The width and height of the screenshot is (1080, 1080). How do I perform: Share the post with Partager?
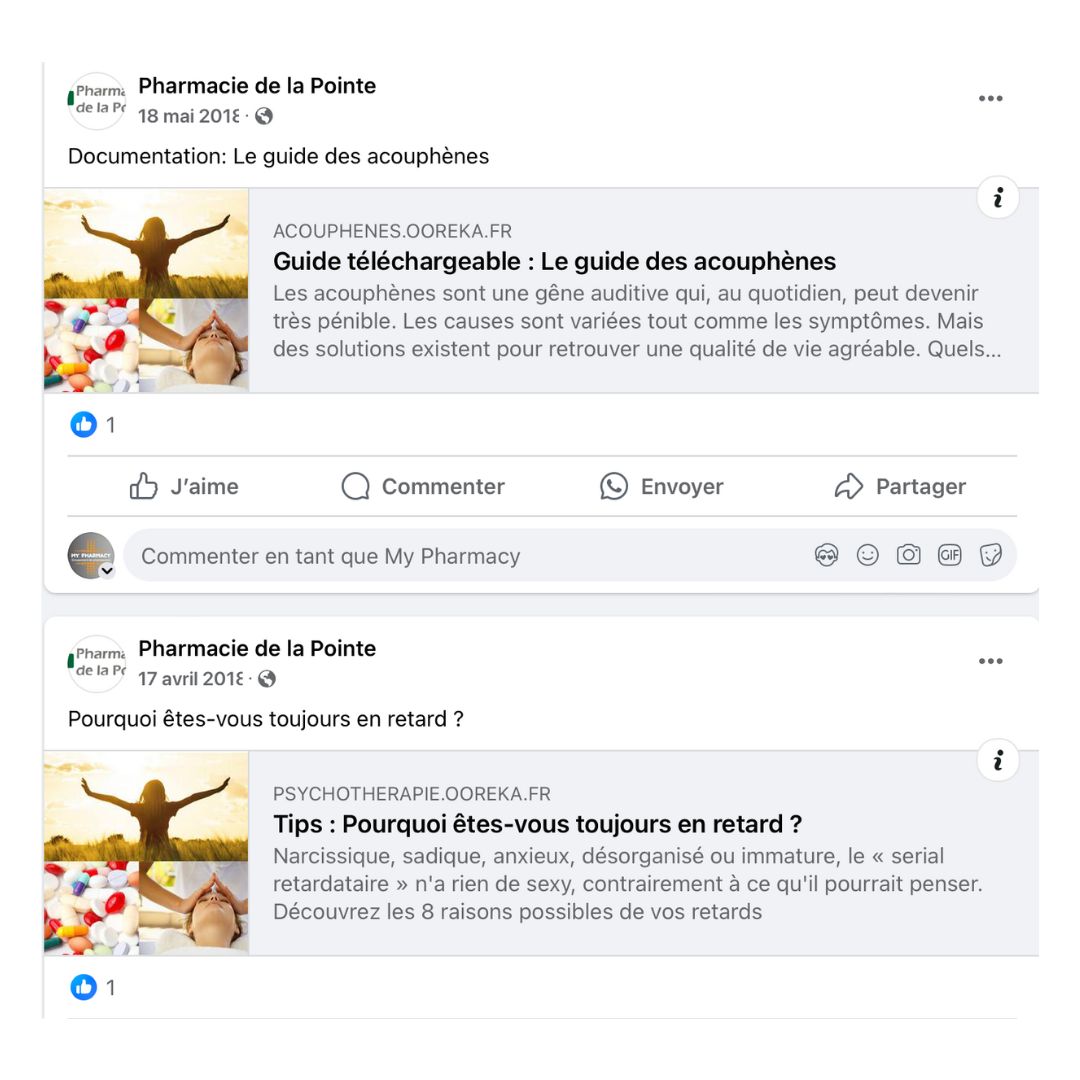[x=900, y=487]
